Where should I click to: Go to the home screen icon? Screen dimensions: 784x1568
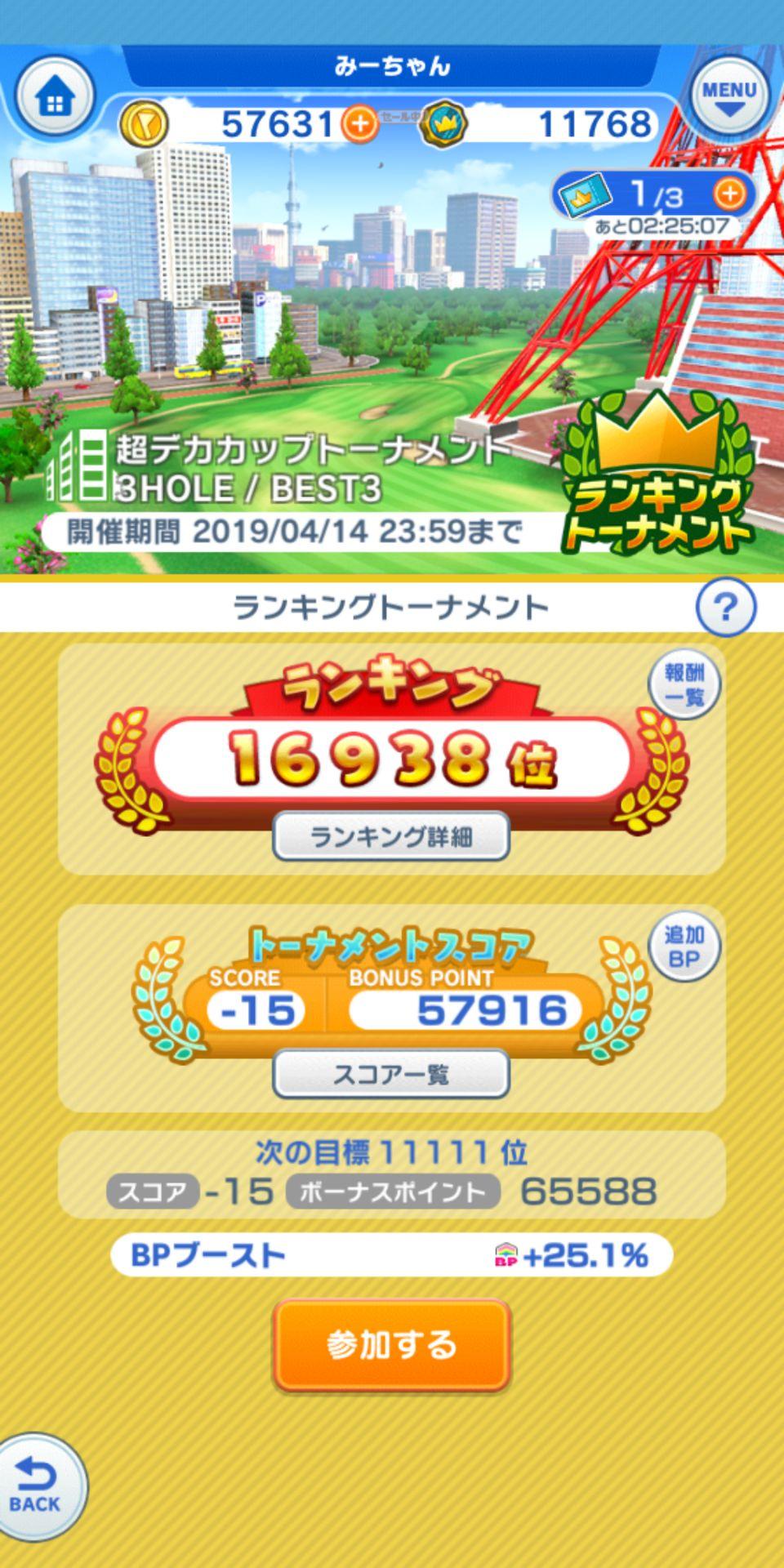[55, 99]
